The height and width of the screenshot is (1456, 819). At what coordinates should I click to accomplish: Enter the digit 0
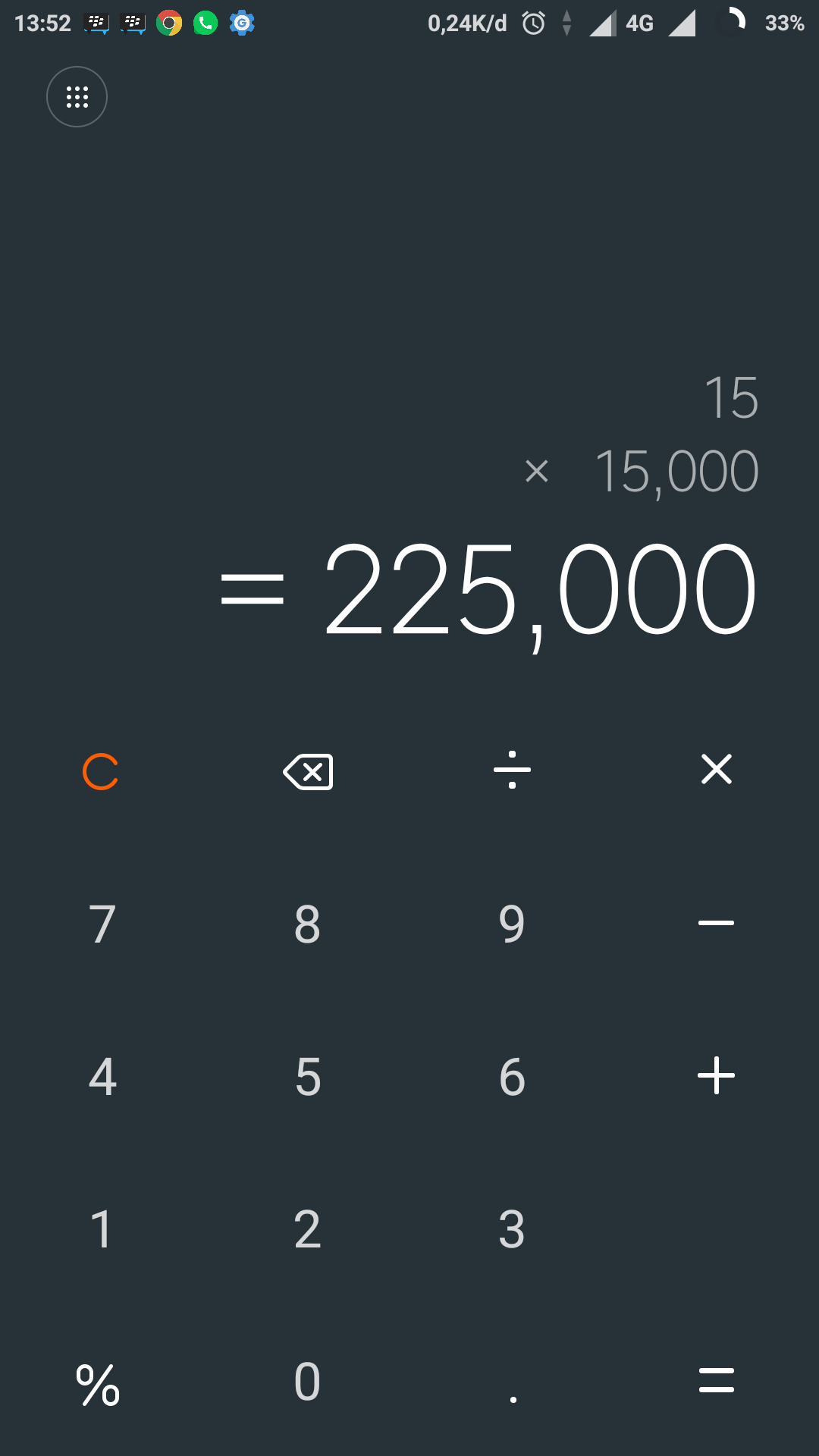pyautogui.click(x=307, y=1382)
